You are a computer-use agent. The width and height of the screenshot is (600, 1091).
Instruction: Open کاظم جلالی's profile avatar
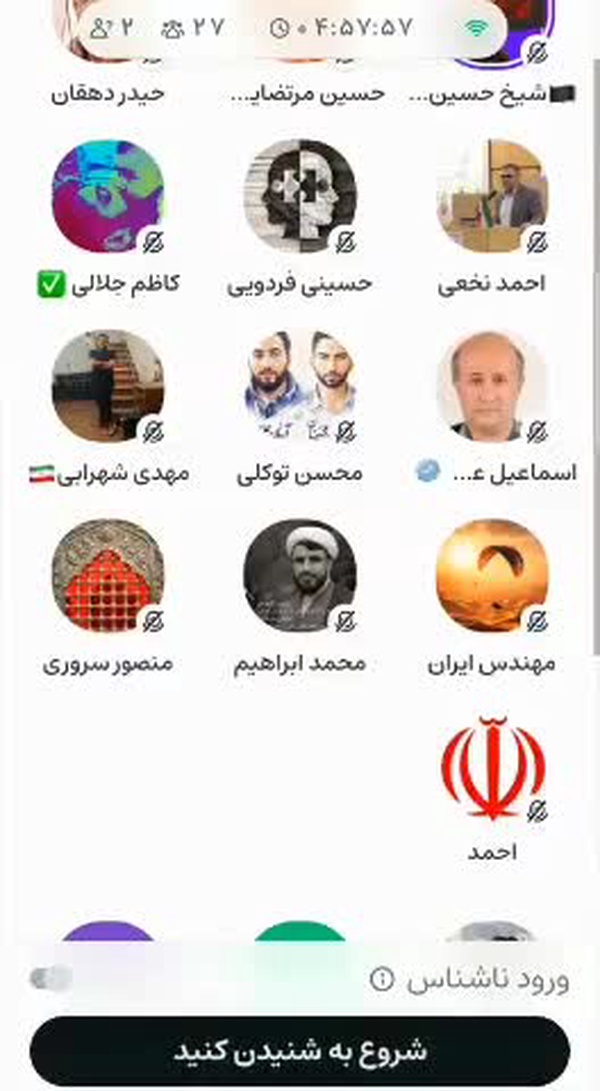click(x=108, y=196)
